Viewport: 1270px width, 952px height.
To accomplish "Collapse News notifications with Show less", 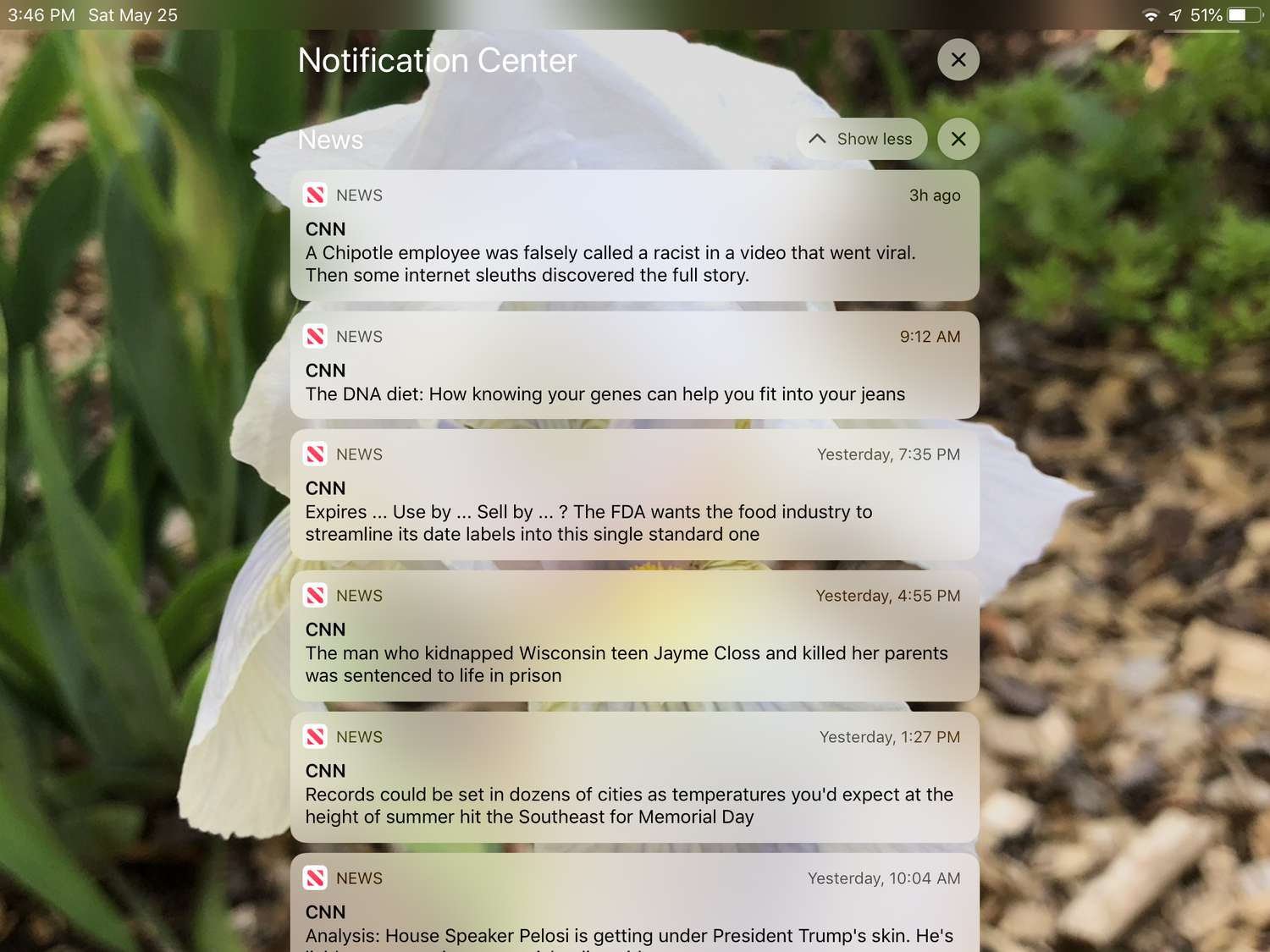I will pyautogui.click(x=861, y=139).
